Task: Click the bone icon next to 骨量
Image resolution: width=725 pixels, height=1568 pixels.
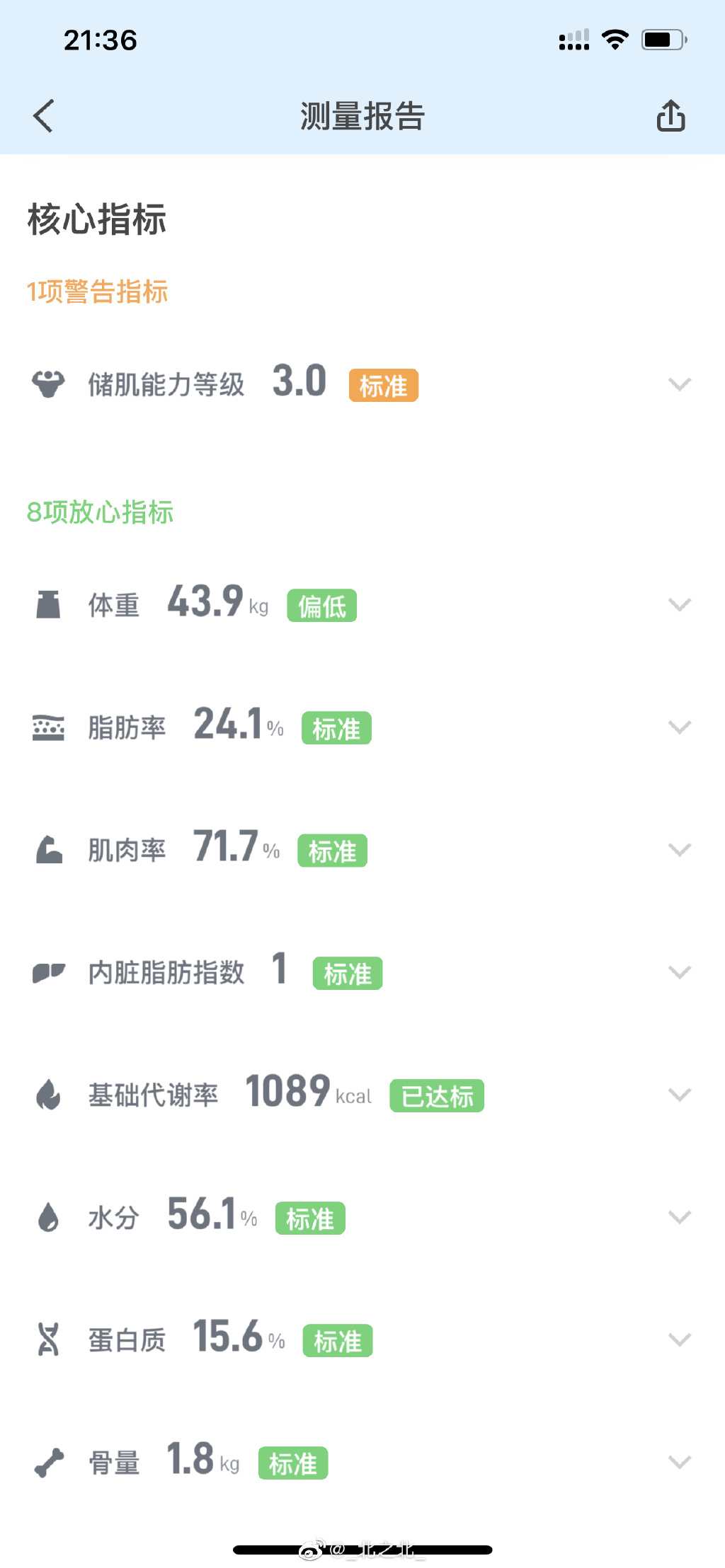Action: point(47,1462)
